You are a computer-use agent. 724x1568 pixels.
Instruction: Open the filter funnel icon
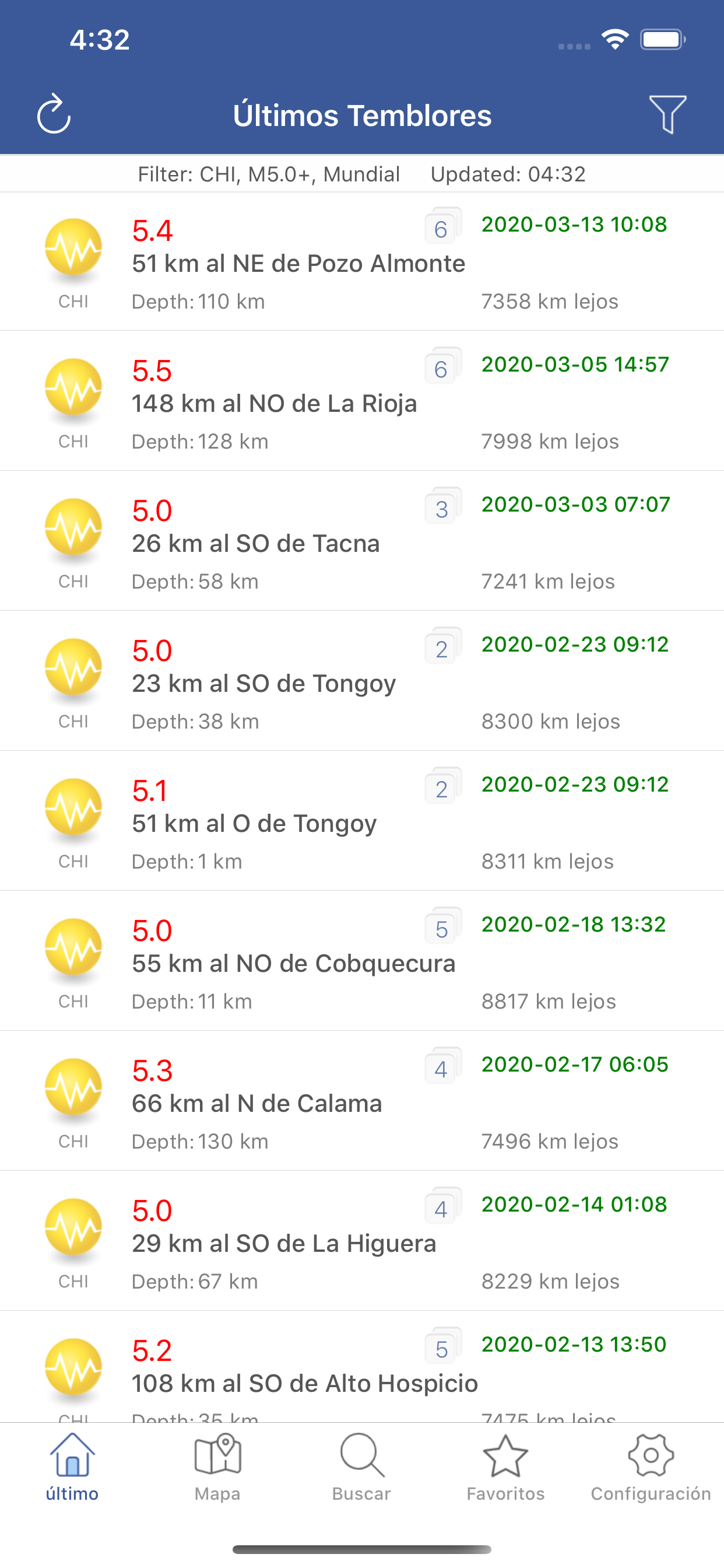pos(667,114)
